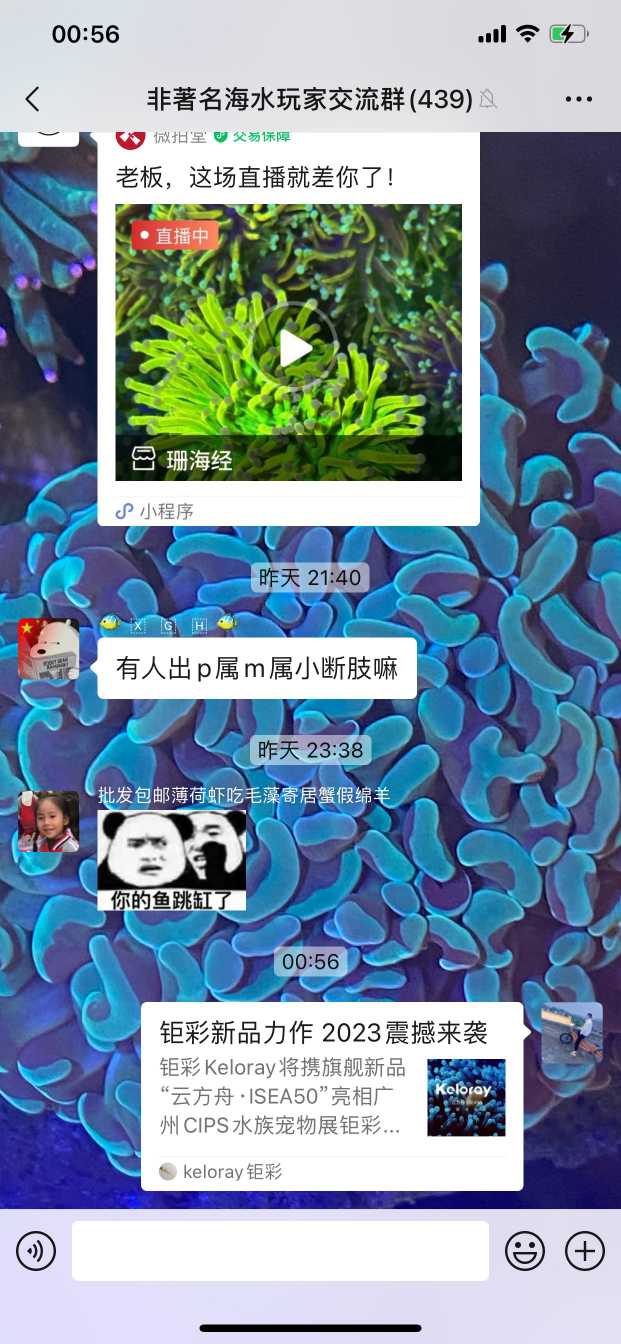Viewport: 621px width, 1344px height.
Task: Focus the message text field
Action: pos(280,1250)
